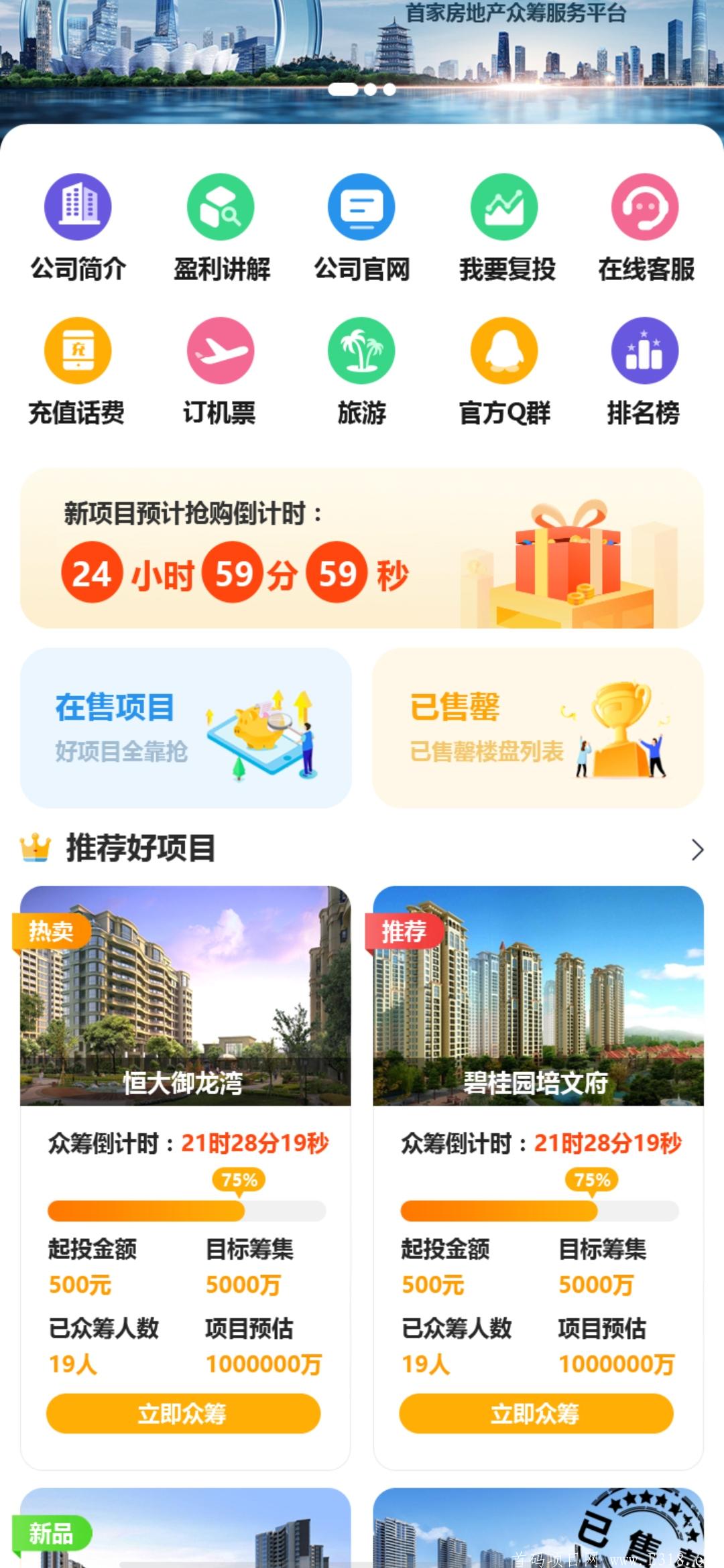Click the 旅游 travel palm tree icon
The width and height of the screenshot is (724, 1568).
[x=362, y=350]
